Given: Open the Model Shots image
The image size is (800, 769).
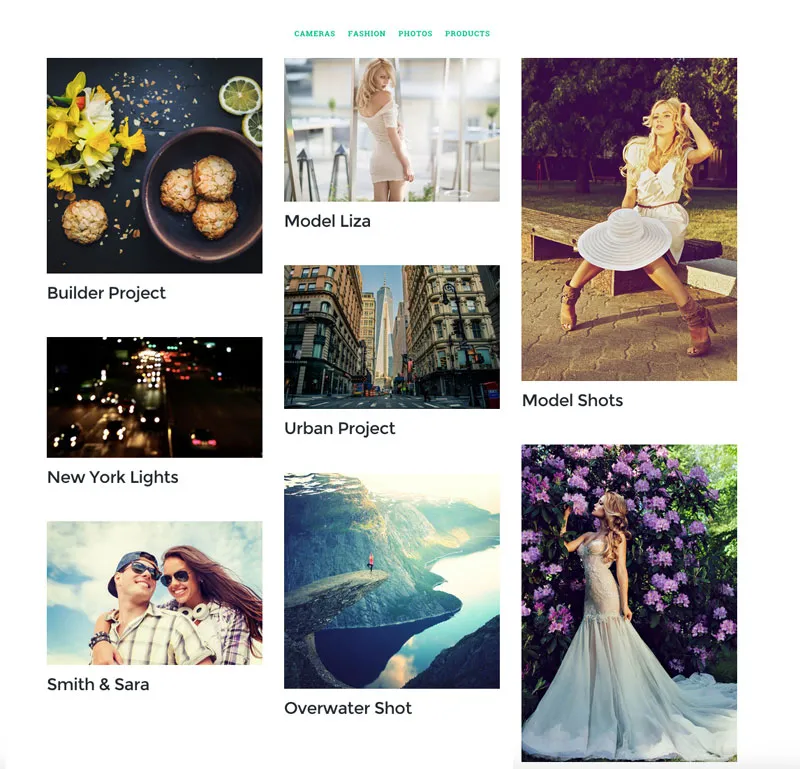Looking at the screenshot, I should pos(629,219).
